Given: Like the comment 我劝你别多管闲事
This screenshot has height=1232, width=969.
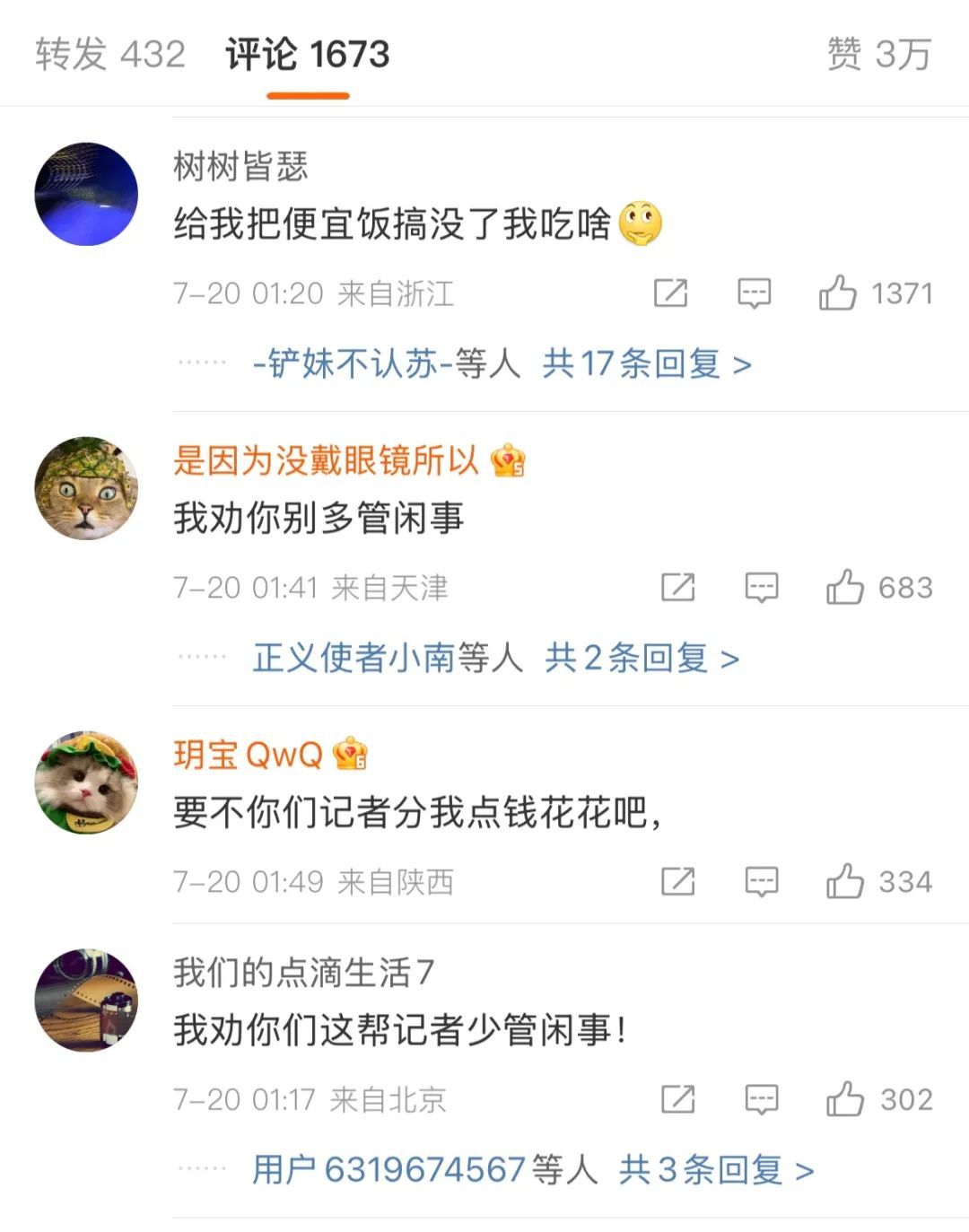Looking at the screenshot, I should coord(845,588).
